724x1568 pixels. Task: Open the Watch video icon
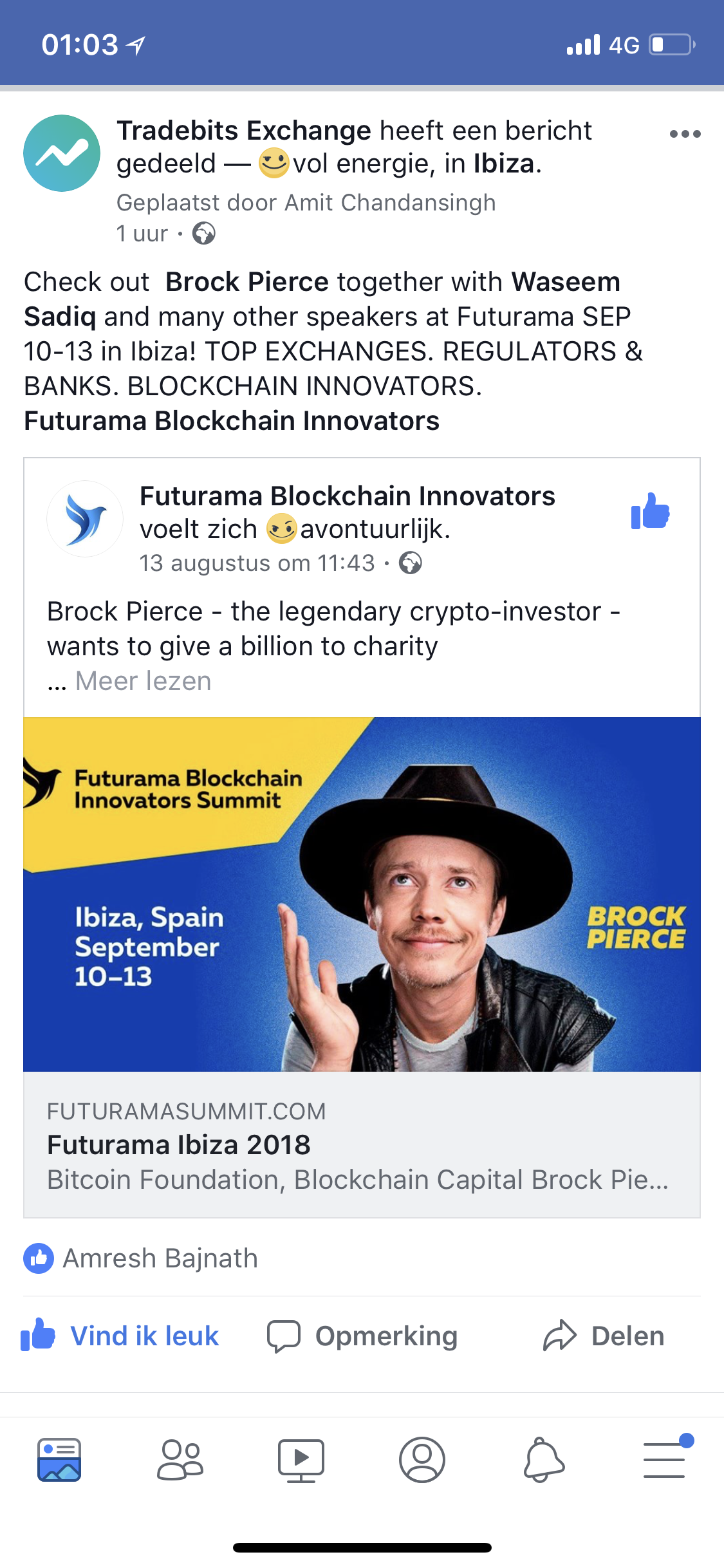[301, 1459]
